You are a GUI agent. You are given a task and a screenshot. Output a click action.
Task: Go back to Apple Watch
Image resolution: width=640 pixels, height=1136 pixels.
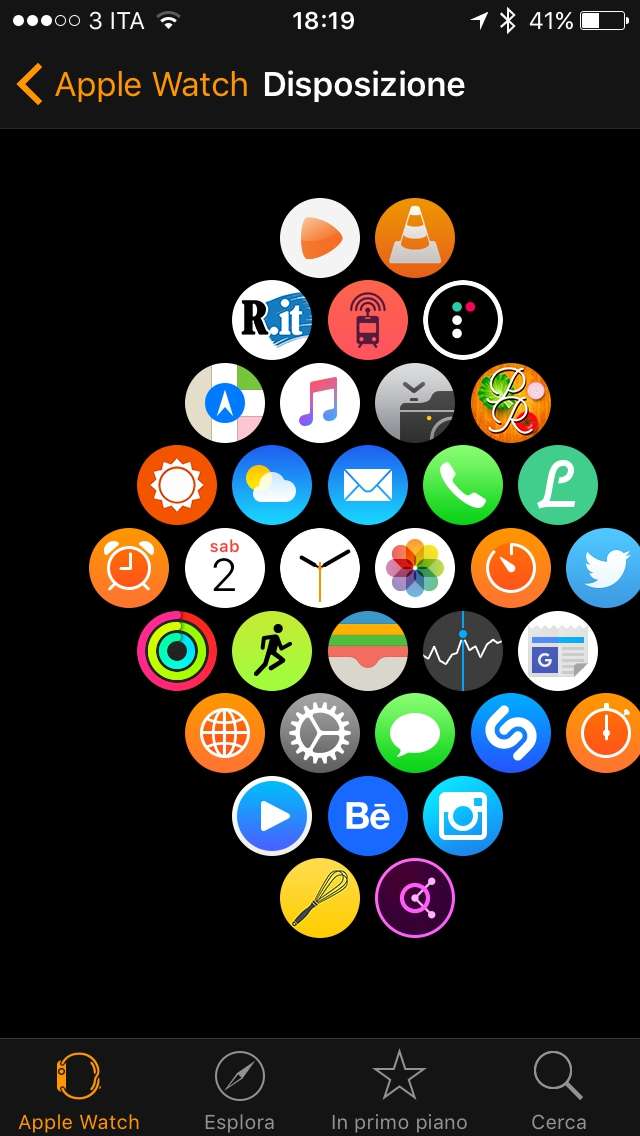point(132,85)
